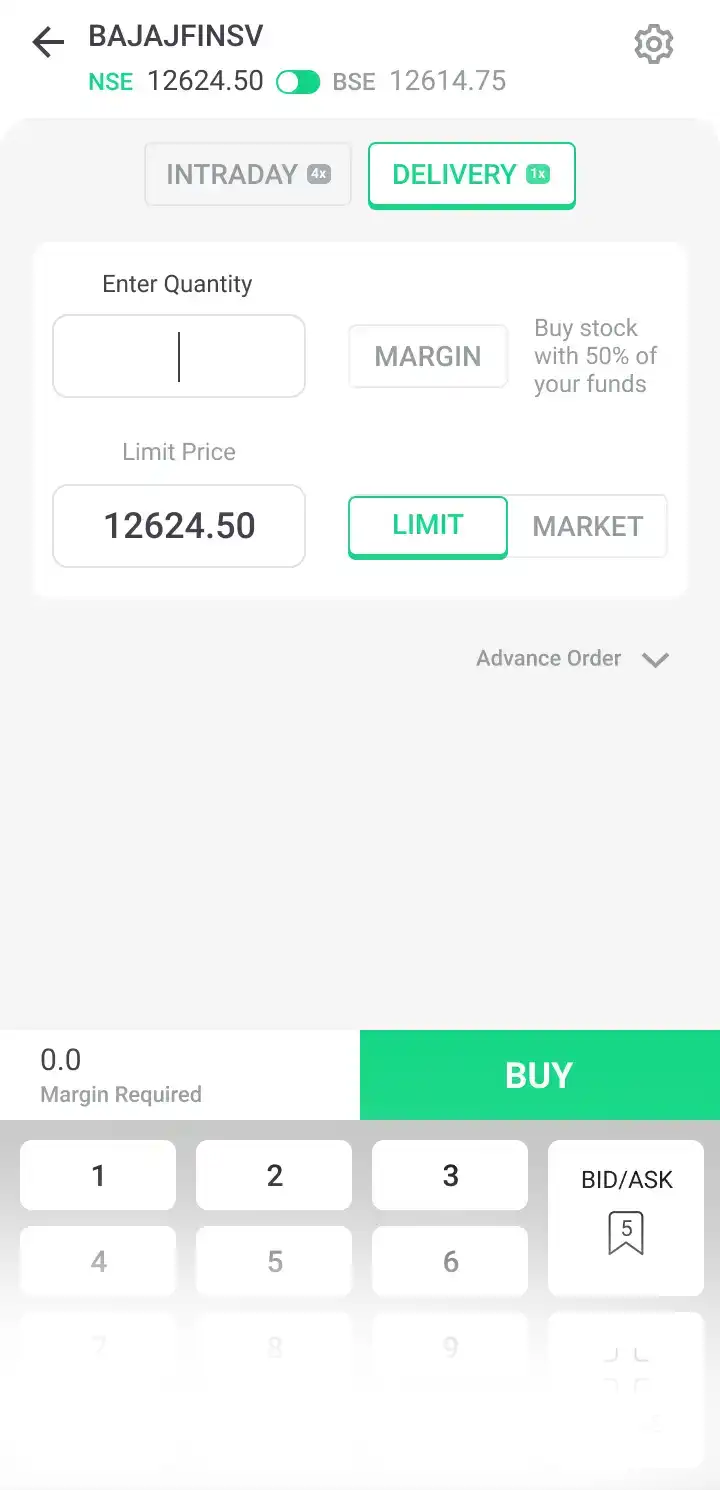This screenshot has height=1490, width=720.
Task: Open the settings gear icon
Action: pyautogui.click(x=654, y=44)
